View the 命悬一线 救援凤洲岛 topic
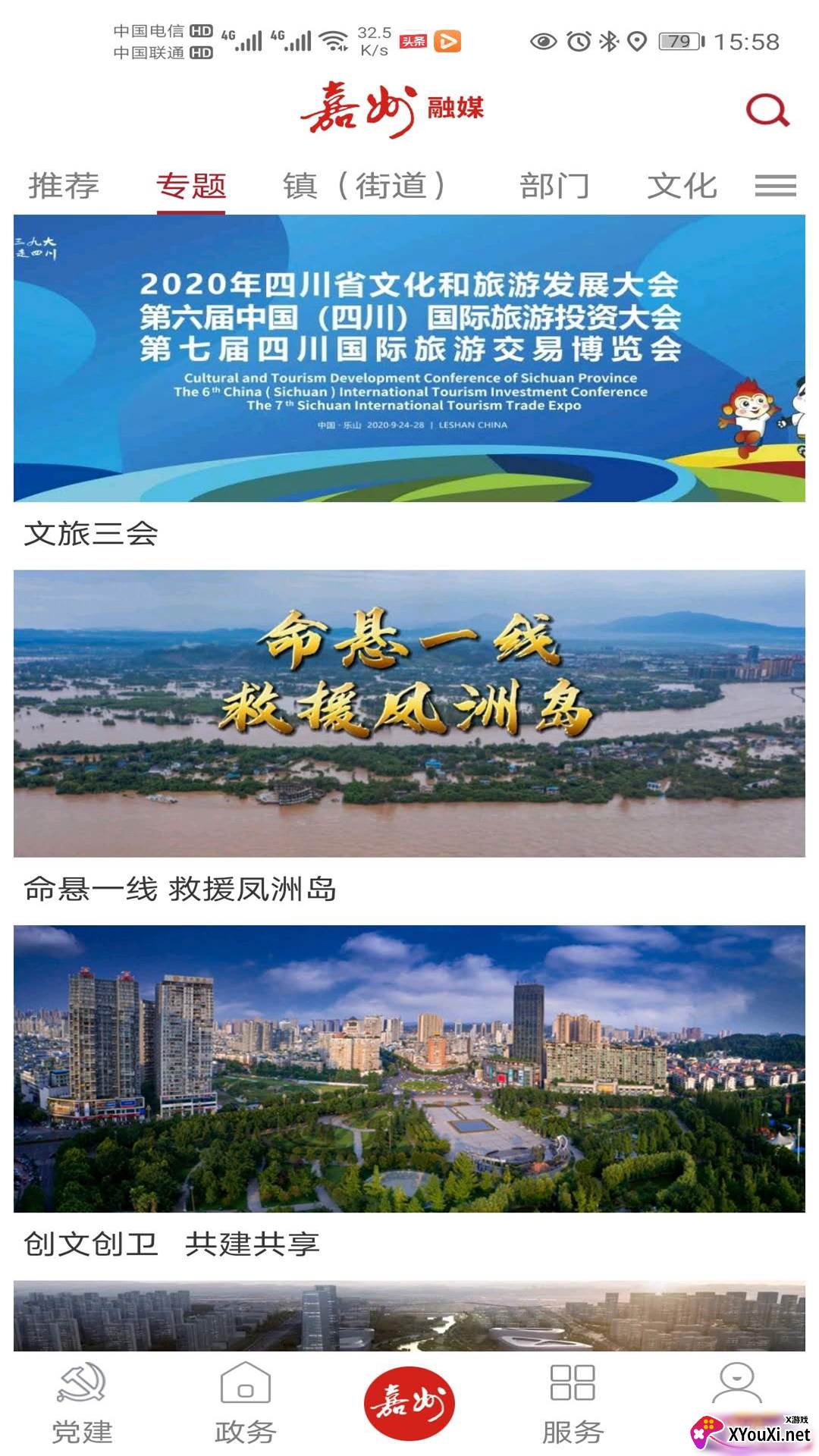 pyautogui.click(x=409, y=714)
